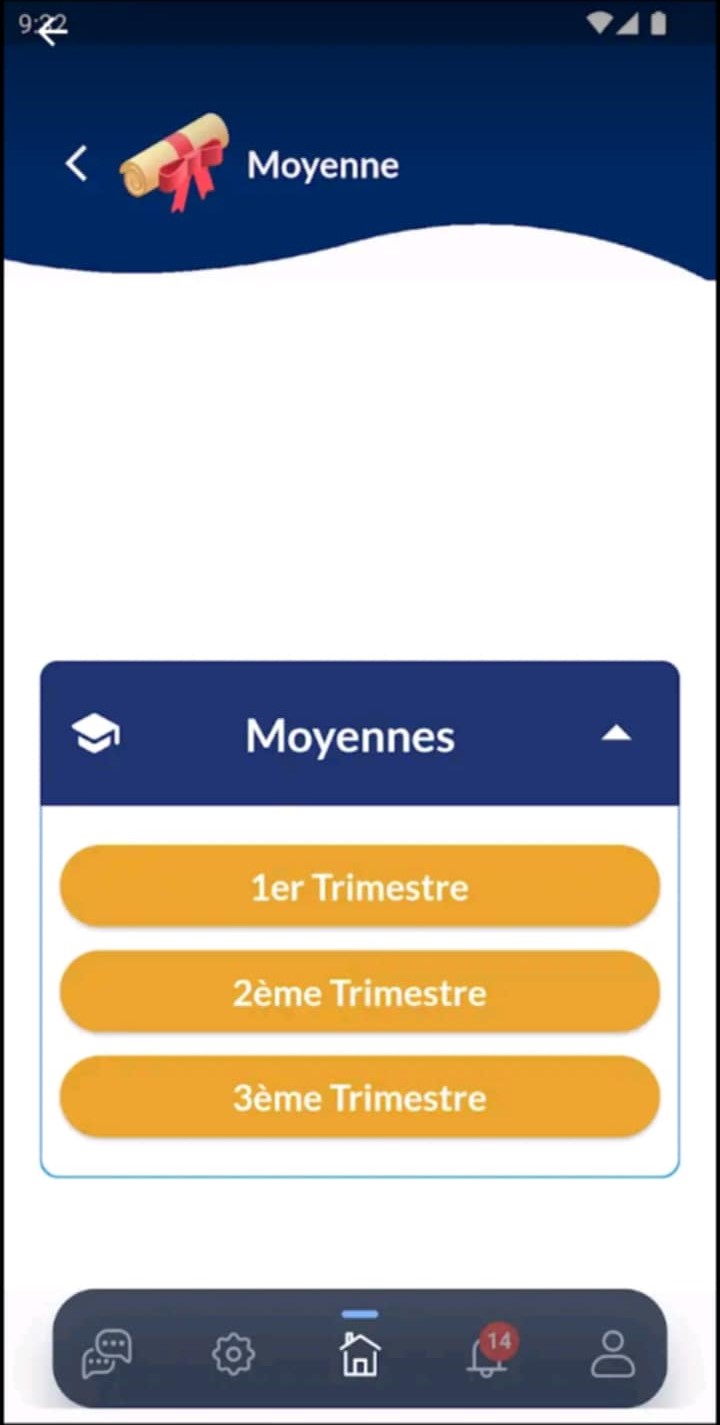Switch to the home tab
This screenshot has width=720, height=1425.
(x=360, y=1354)
